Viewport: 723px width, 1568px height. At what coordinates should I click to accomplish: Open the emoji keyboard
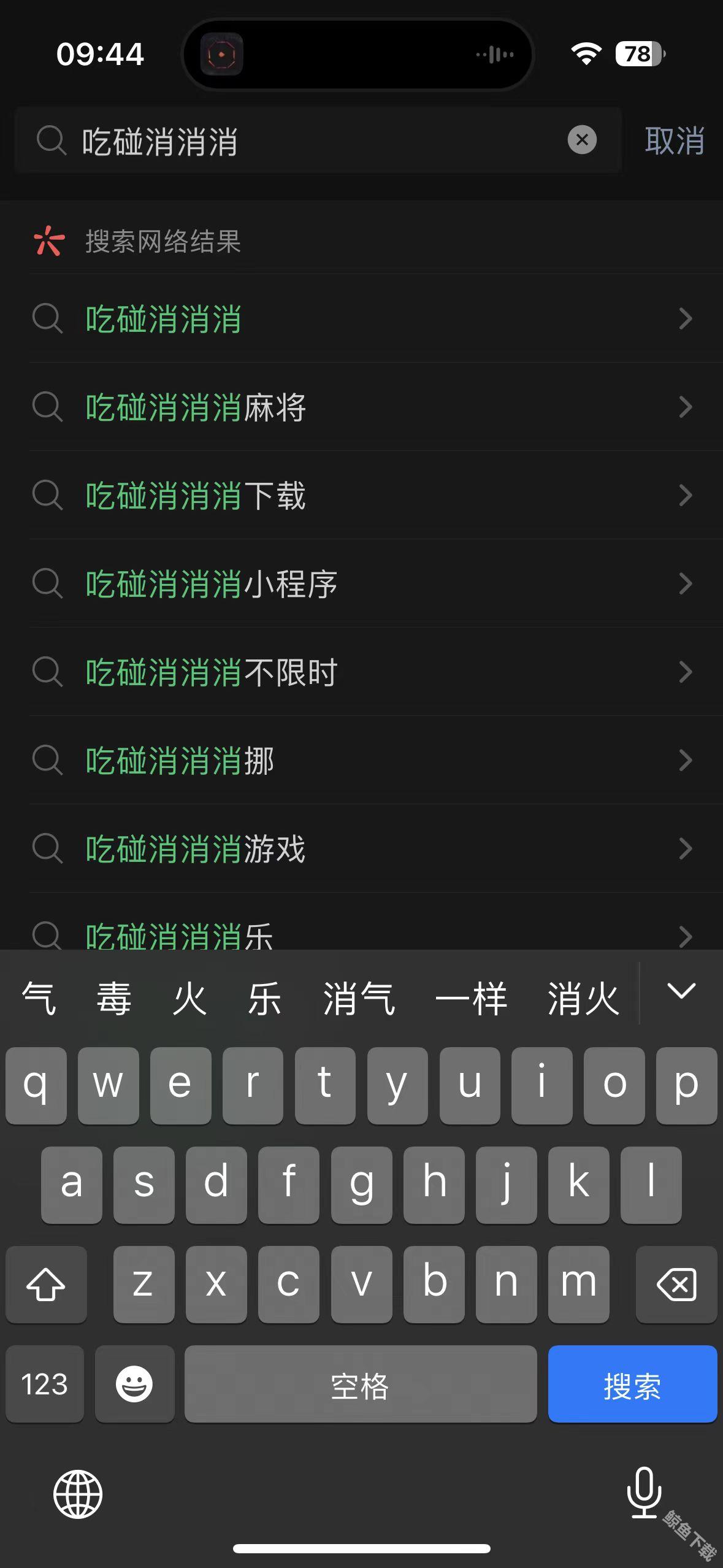click(134, 1383)
